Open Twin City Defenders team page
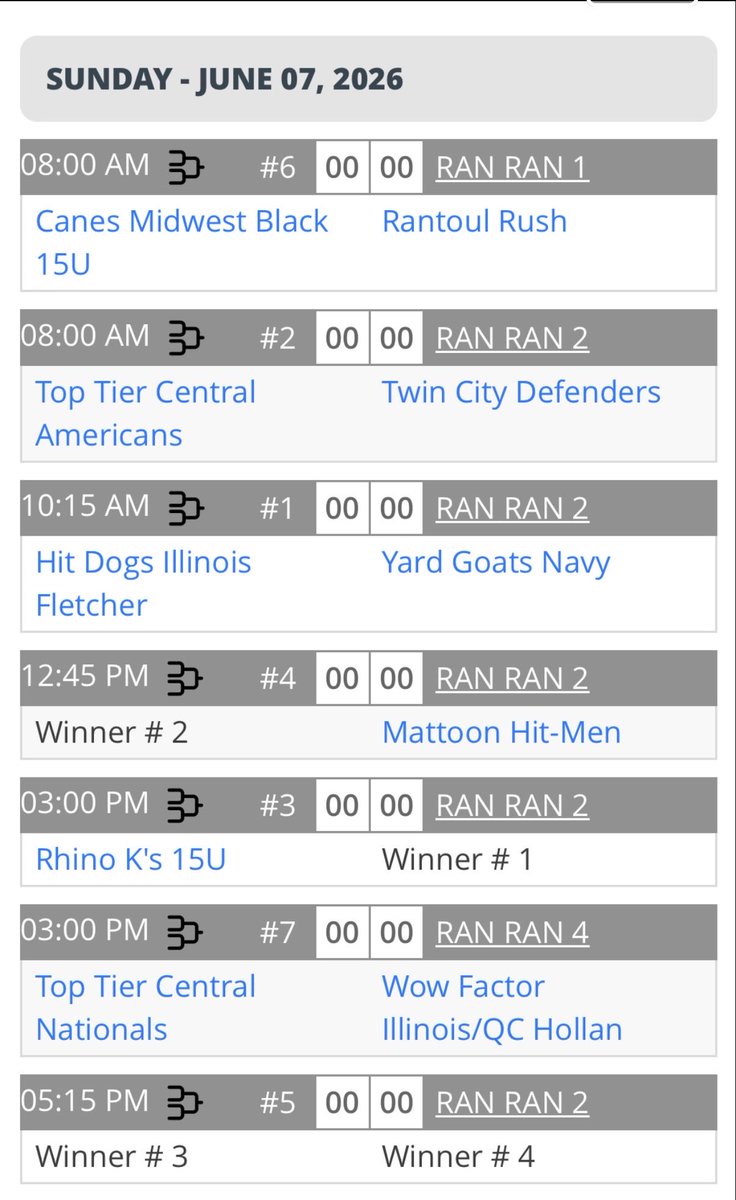The image size is (736, 1200). (521, 392)
